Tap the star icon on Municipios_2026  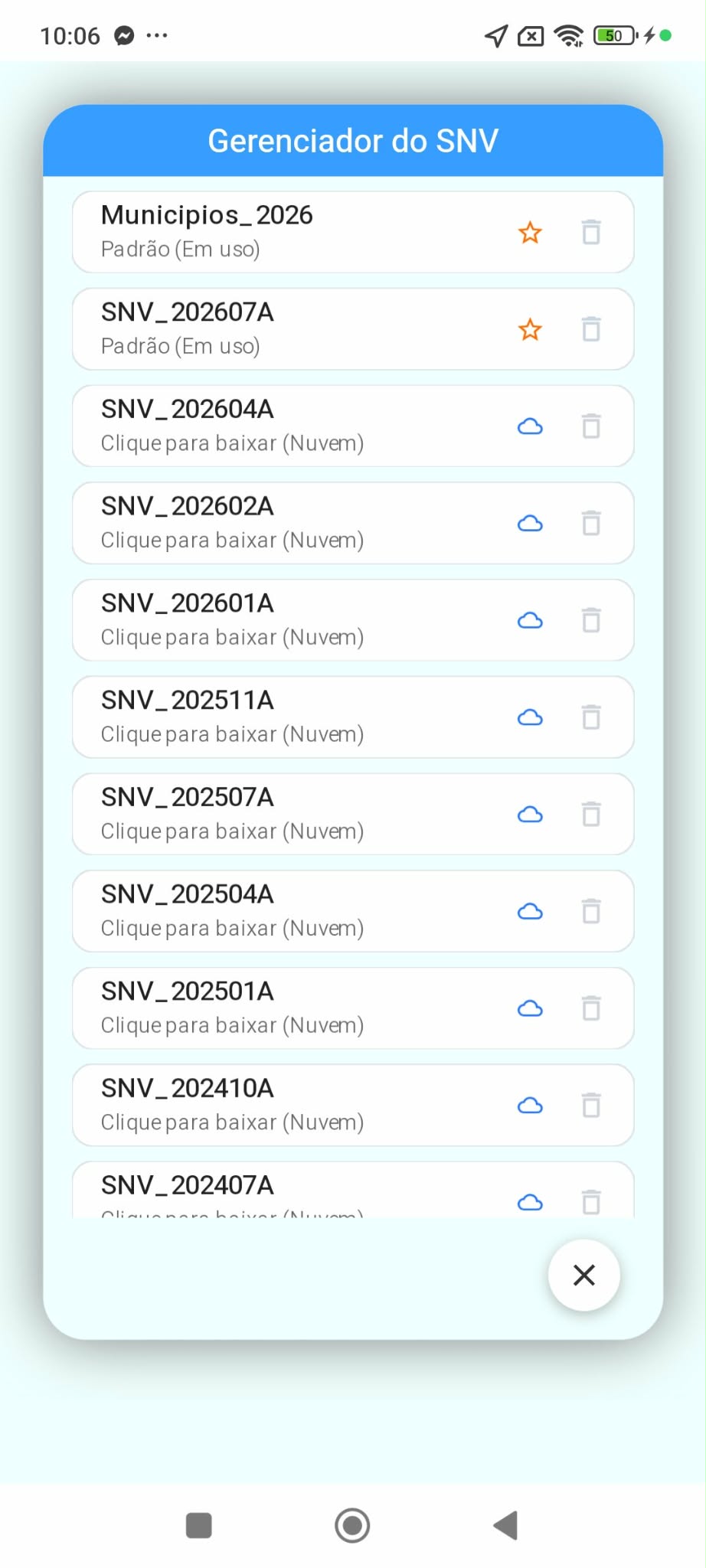530,232
